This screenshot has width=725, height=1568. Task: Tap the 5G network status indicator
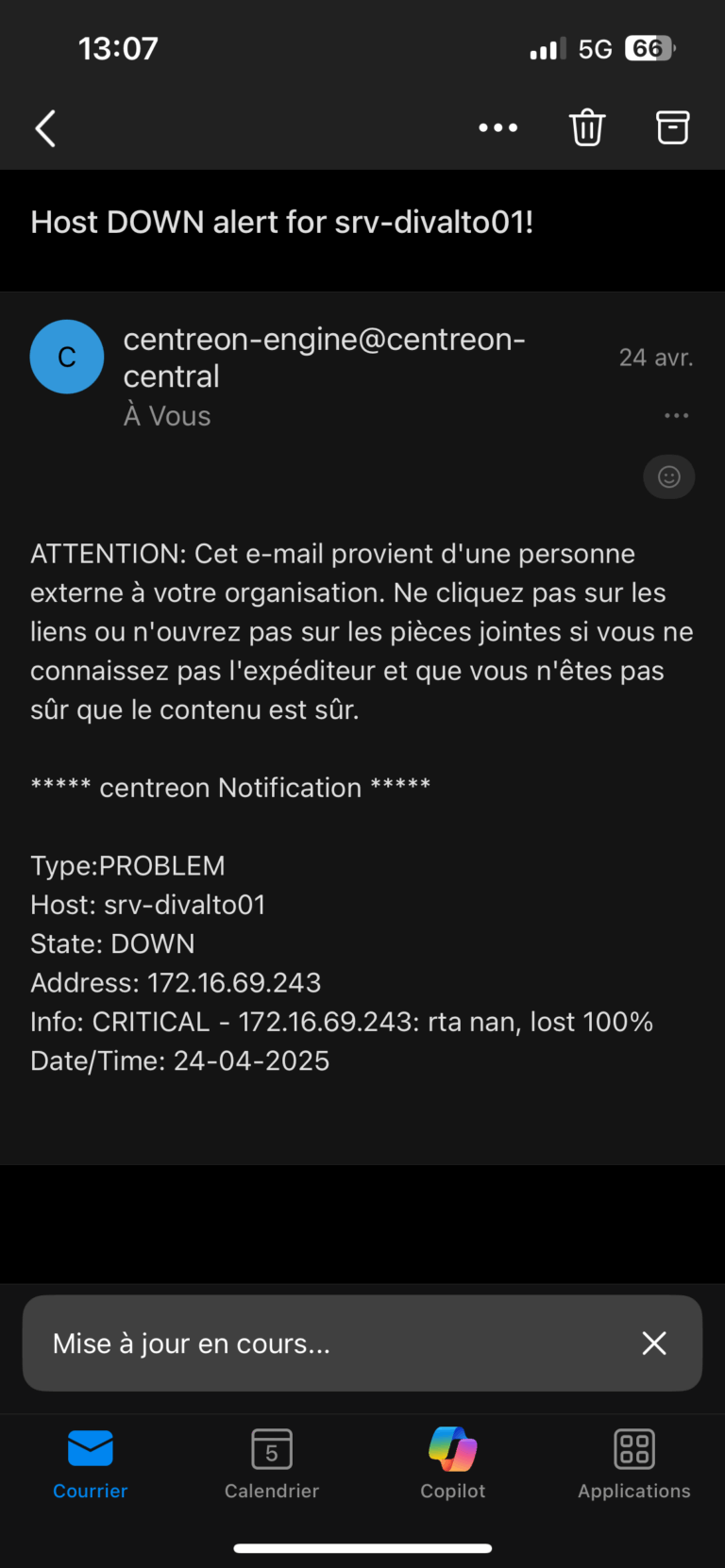click(x=598, y=48)
